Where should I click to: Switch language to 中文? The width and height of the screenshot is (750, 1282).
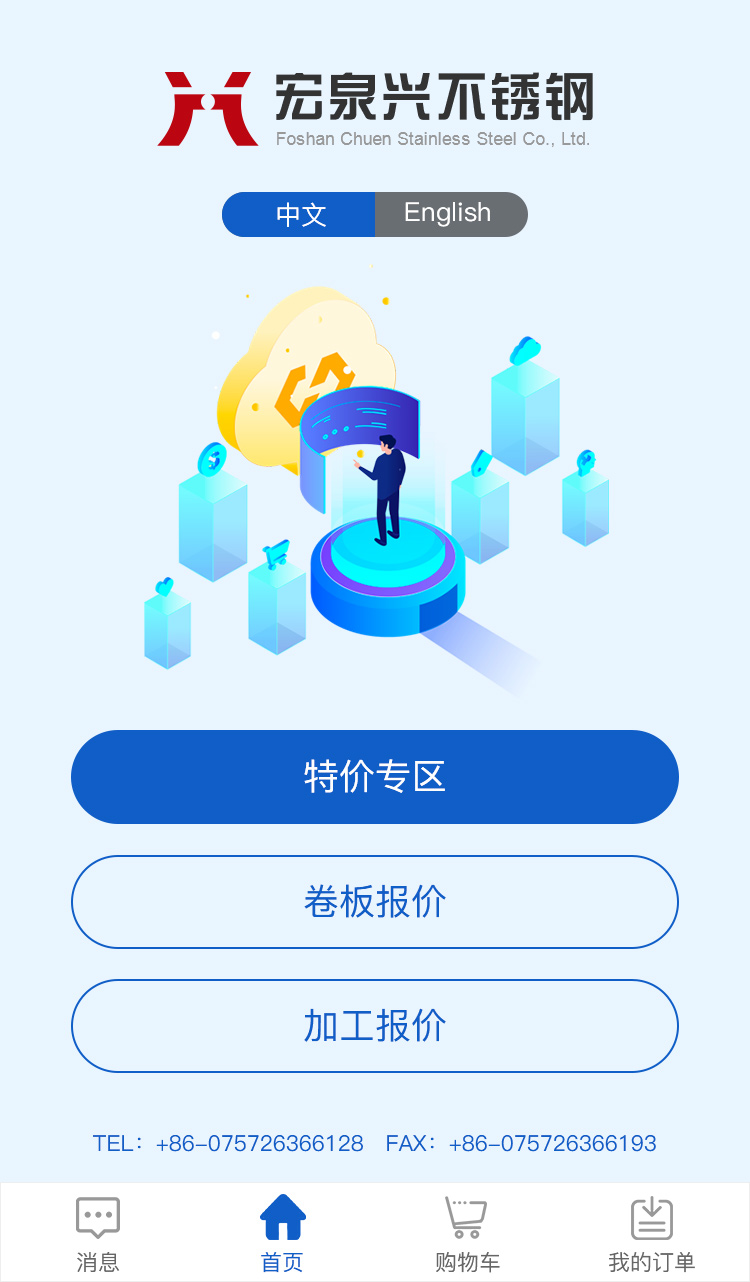(x=300, y=215)
